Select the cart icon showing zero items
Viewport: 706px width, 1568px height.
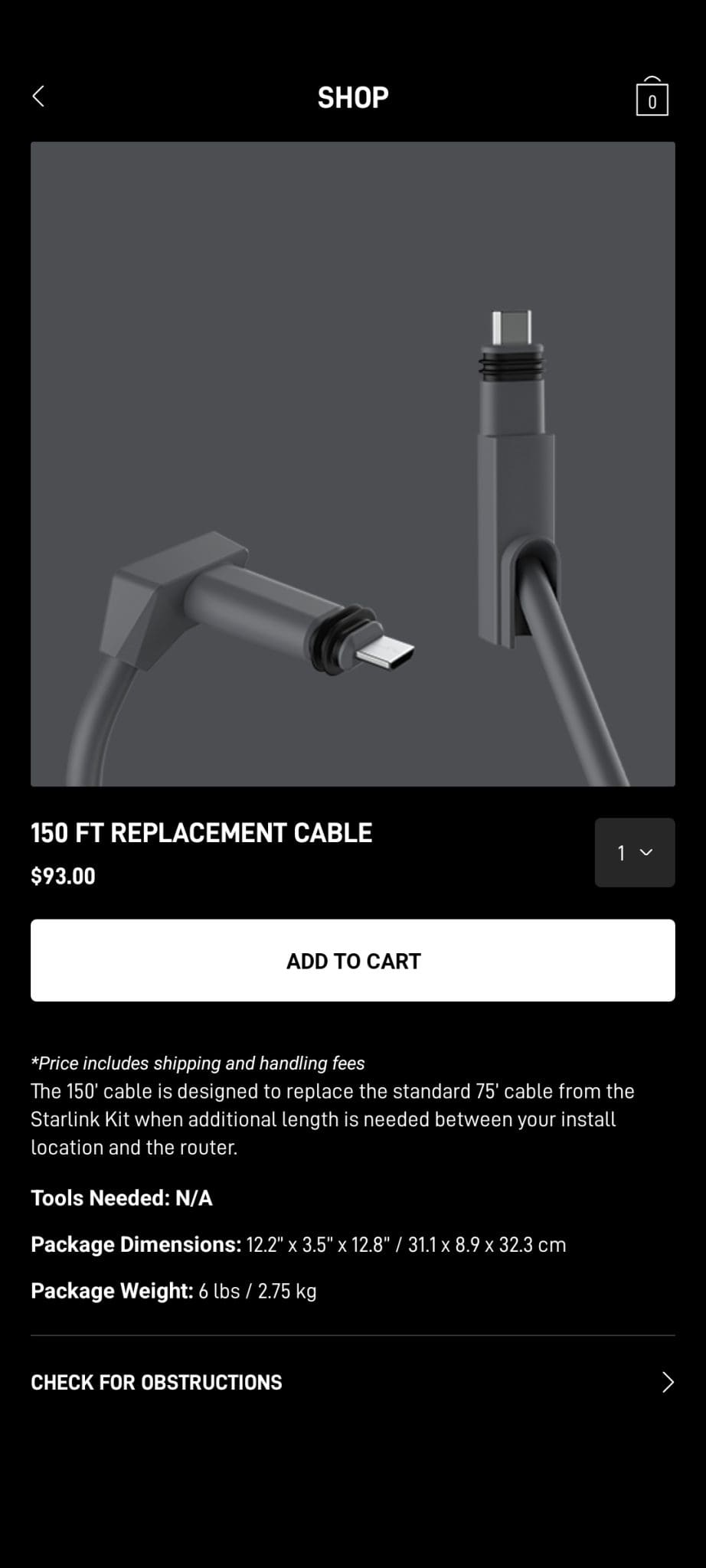[652, 96]
